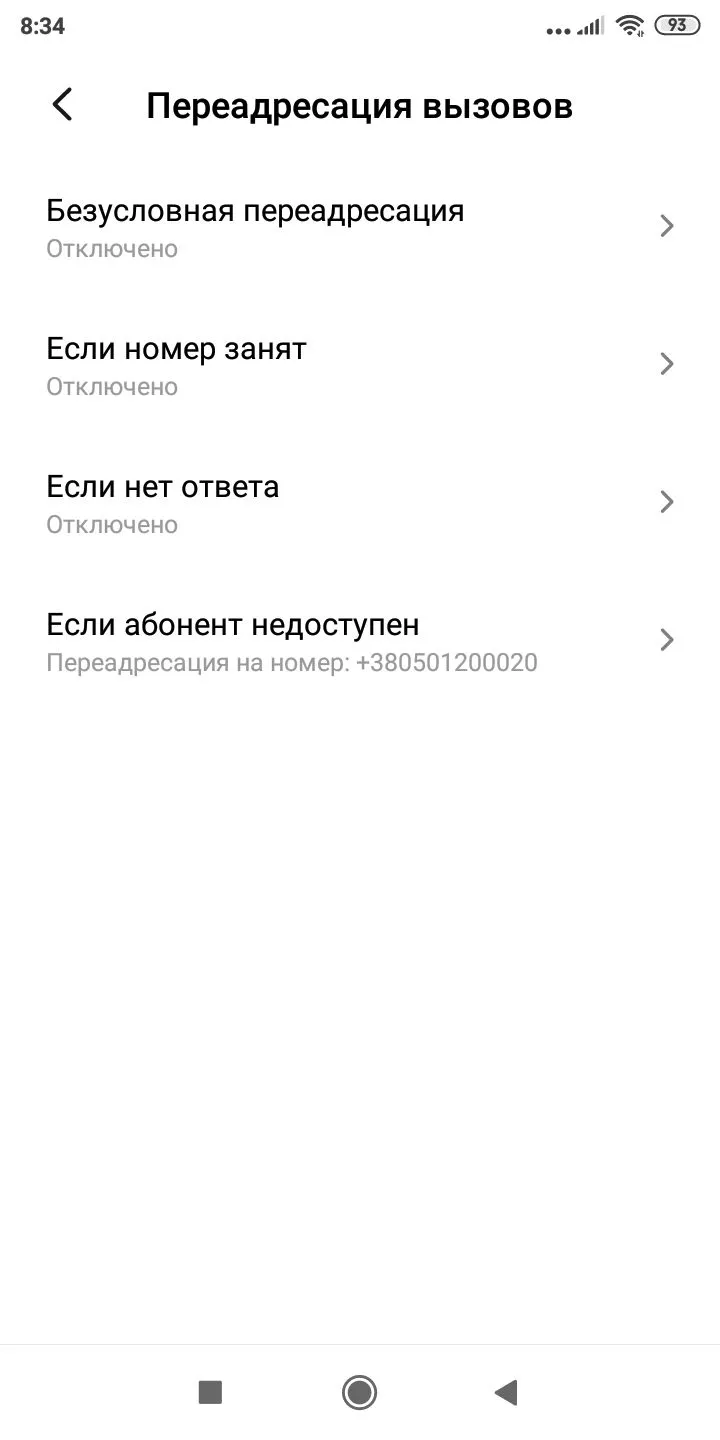
Task: Open recent apps via square button
Action: pos(210,1392)
